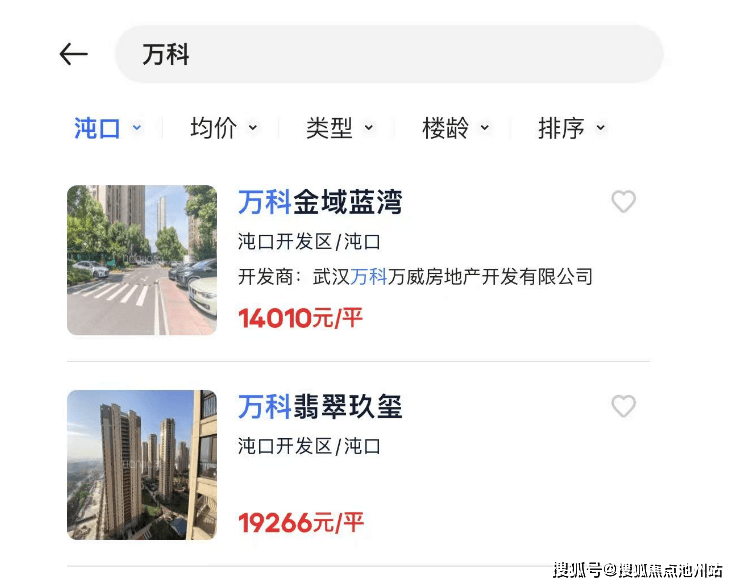
Task: Open the 排序 sort options
Action: pos(572,128)
